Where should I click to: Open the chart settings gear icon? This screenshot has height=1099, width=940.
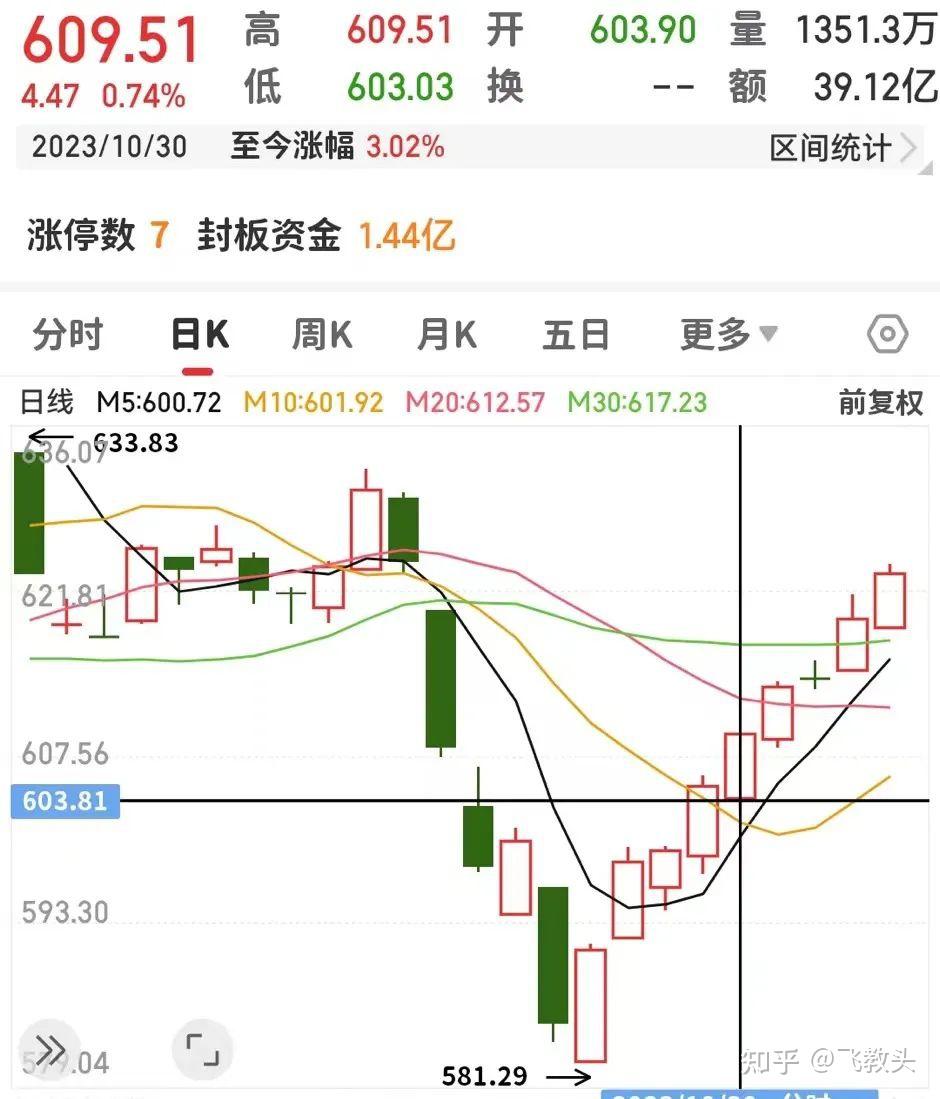pos(888,334)
